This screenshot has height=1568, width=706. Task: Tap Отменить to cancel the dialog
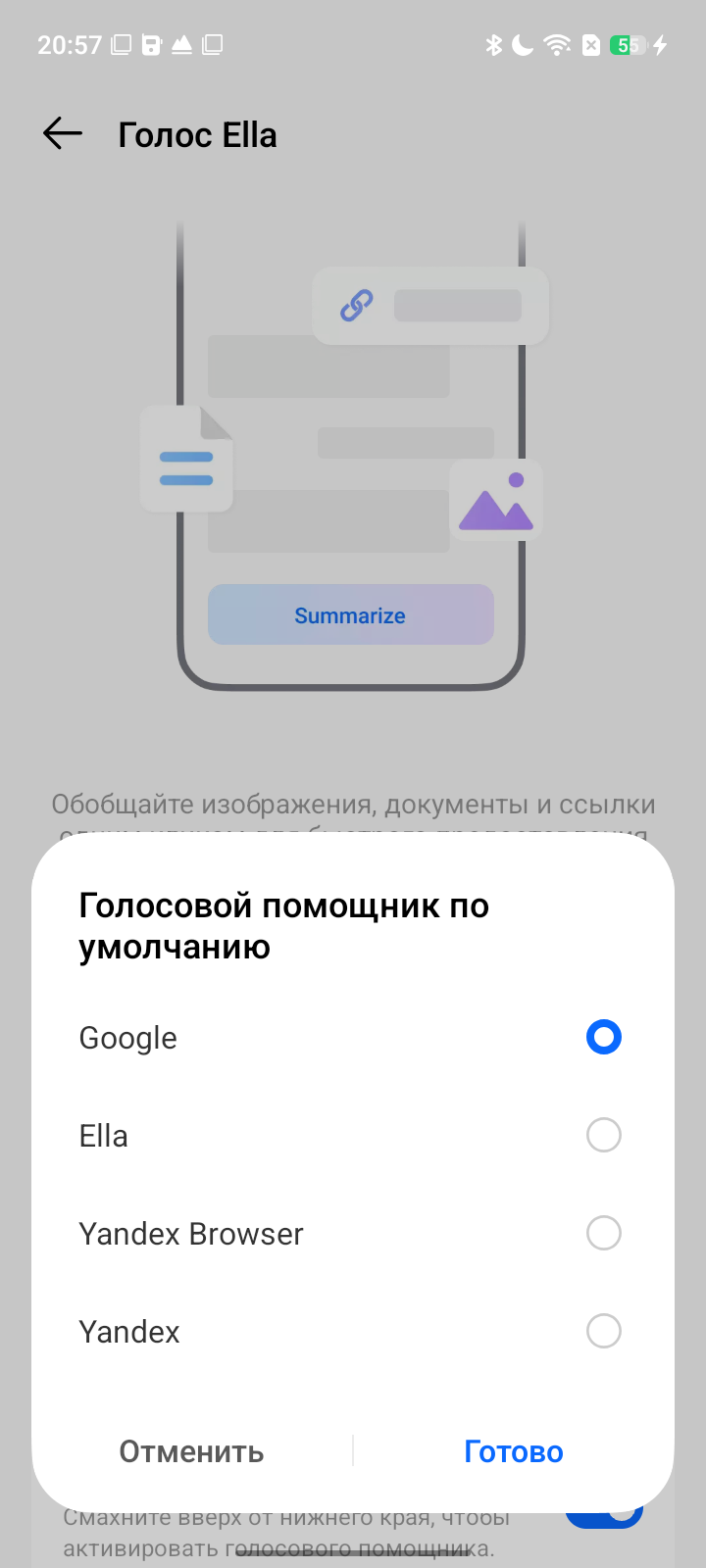coord(191,1451)
